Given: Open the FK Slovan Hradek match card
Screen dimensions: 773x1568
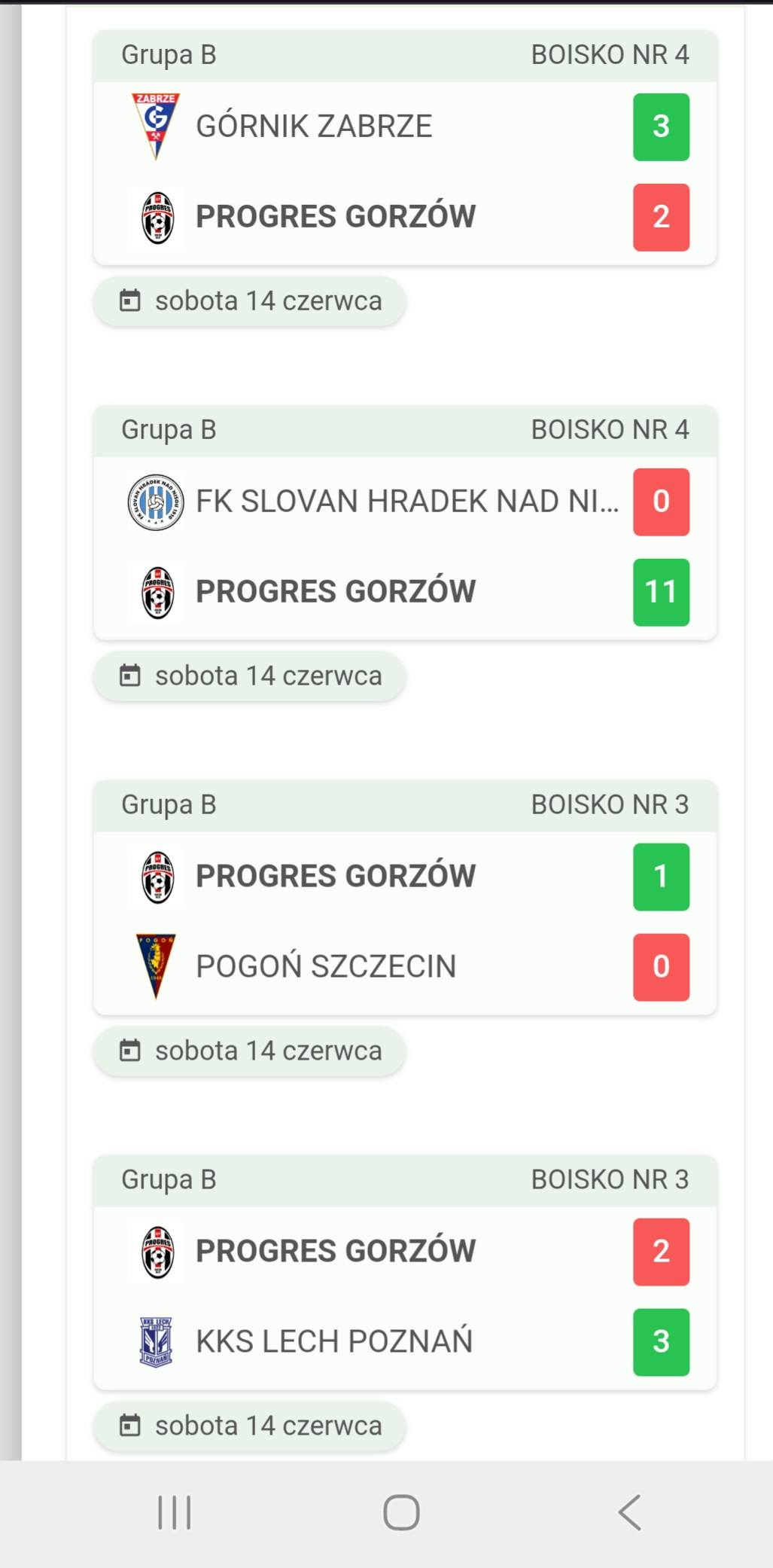Looking at the screenshot, I should tap(405, 523).
